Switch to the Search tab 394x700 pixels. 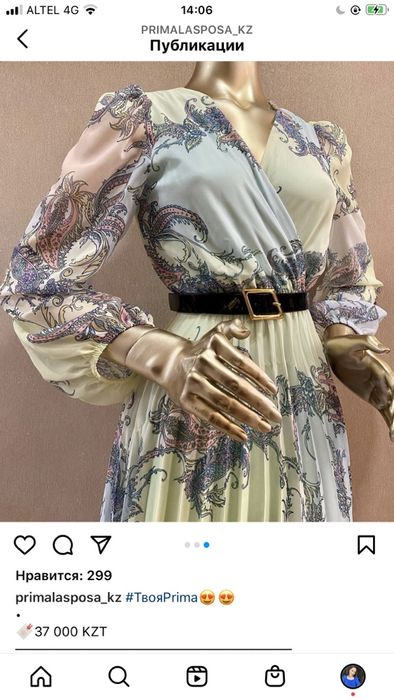pyautogui.click(x=119, y=676)
